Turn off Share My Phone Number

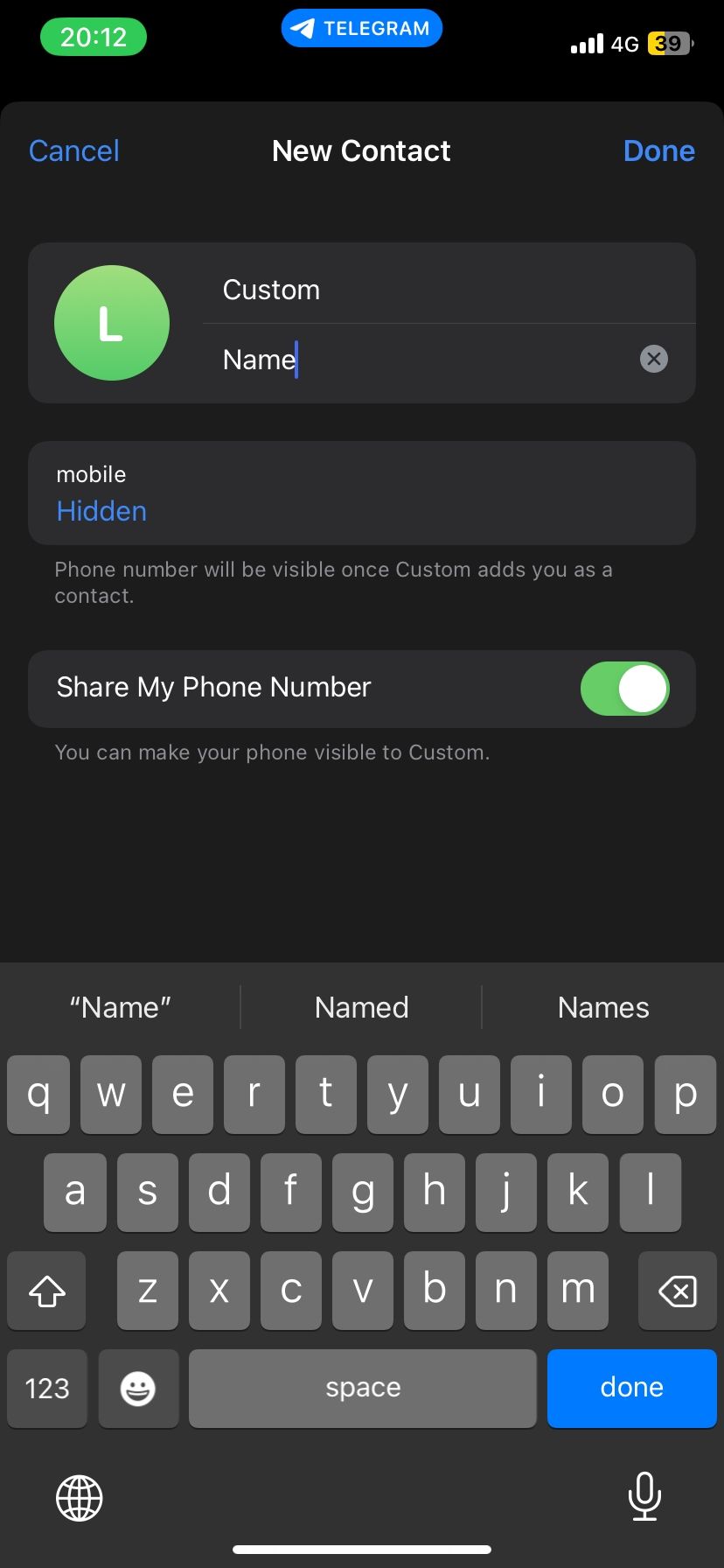(624, 689)
